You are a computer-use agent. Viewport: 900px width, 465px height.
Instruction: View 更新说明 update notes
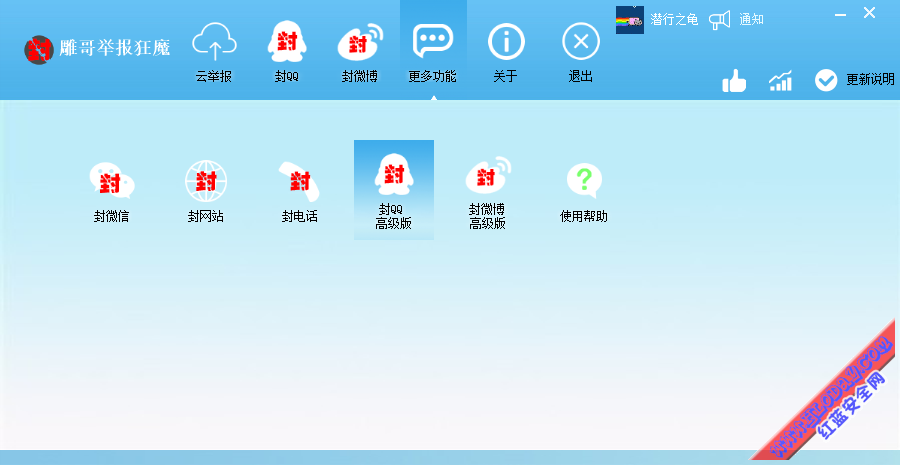click(855, 81)
